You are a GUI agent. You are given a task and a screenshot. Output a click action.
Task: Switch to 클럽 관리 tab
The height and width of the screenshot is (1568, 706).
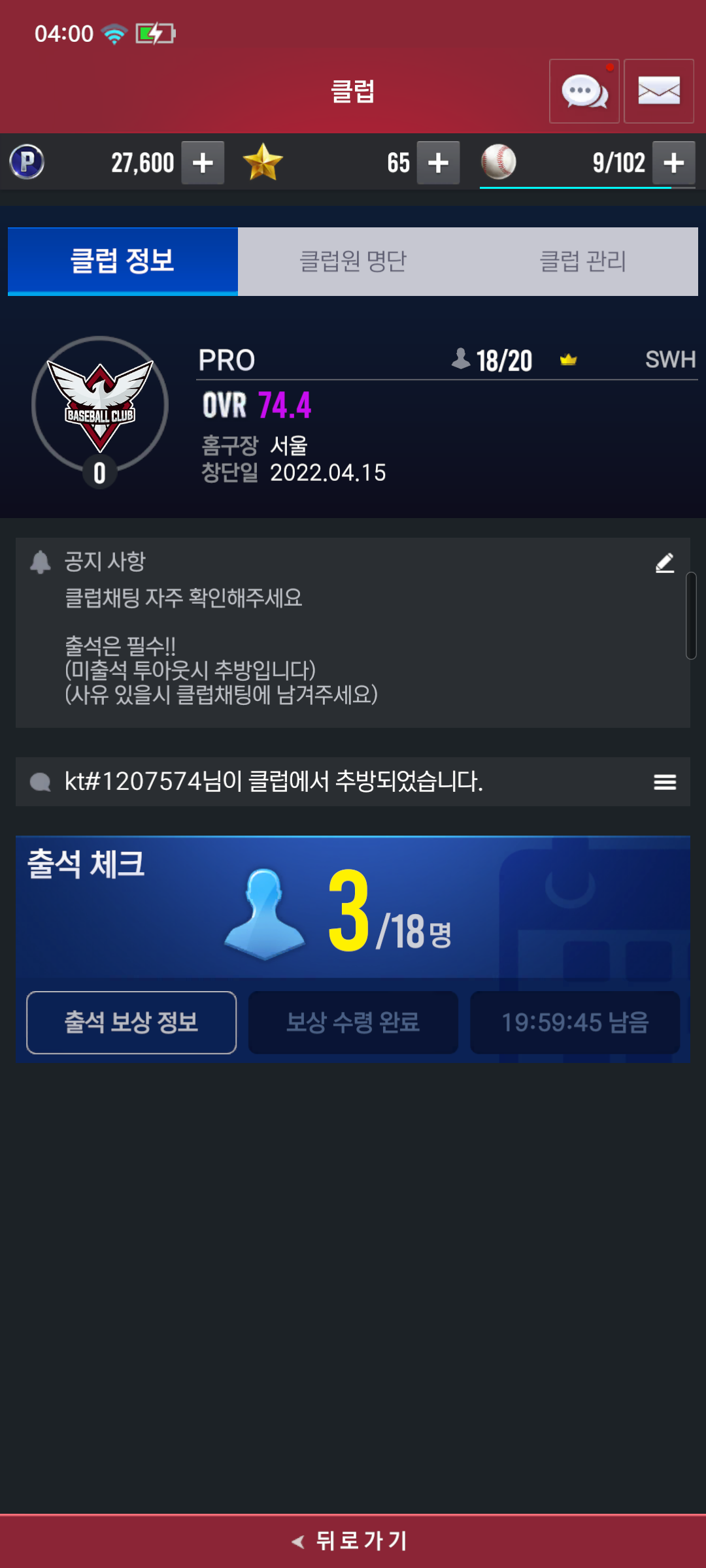(x=582, y=261)
